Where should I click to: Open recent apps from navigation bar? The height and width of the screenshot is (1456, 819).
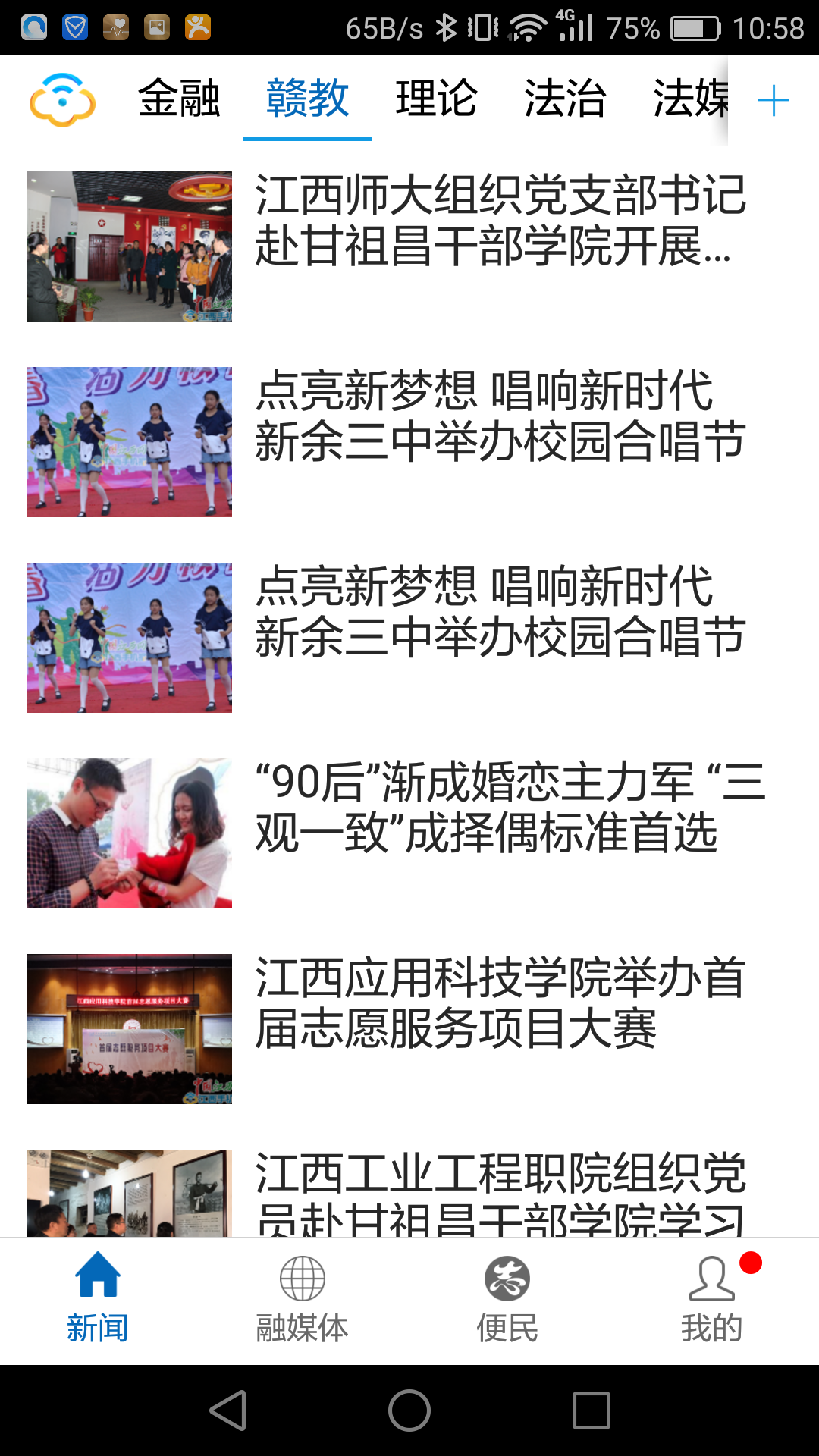tap(591, 1410)
